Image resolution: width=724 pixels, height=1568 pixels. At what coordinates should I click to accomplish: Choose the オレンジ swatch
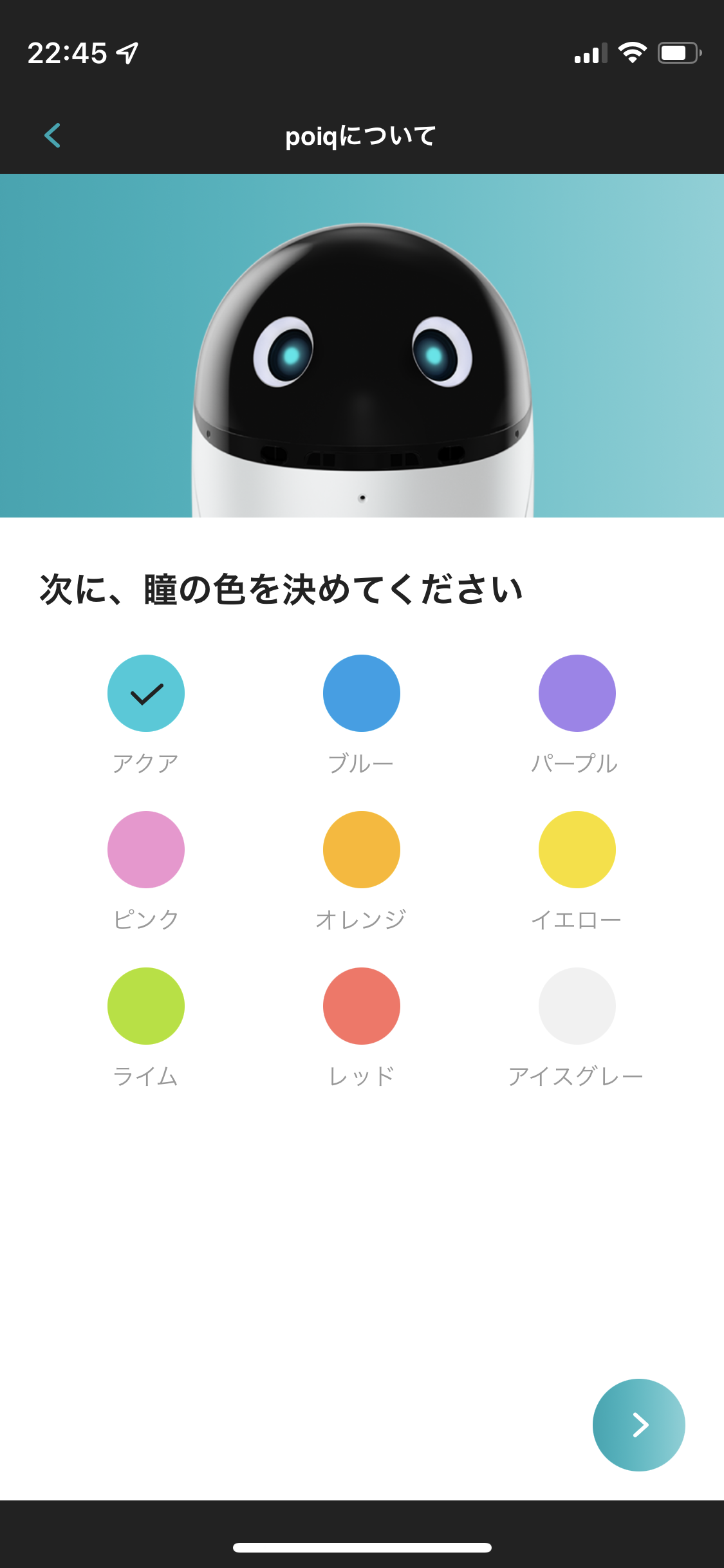point(362,850)
